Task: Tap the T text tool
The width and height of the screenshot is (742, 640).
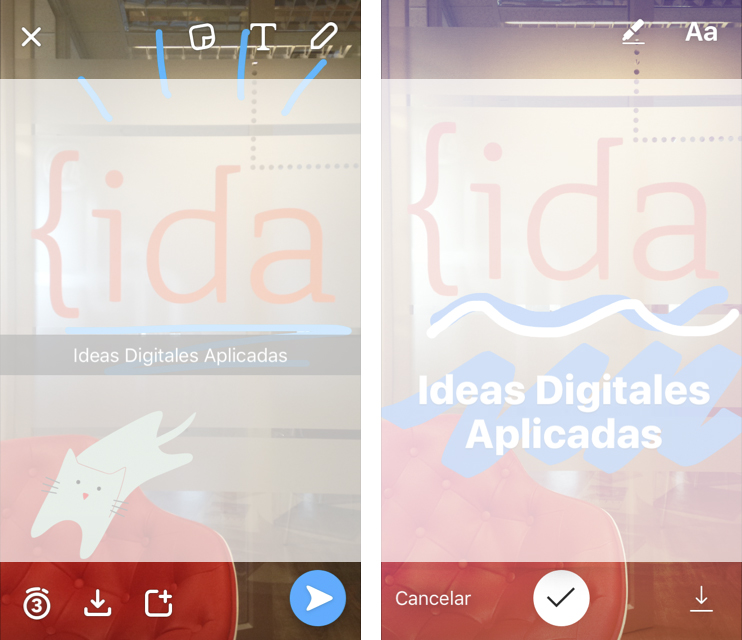Action: tap(262, 37)
